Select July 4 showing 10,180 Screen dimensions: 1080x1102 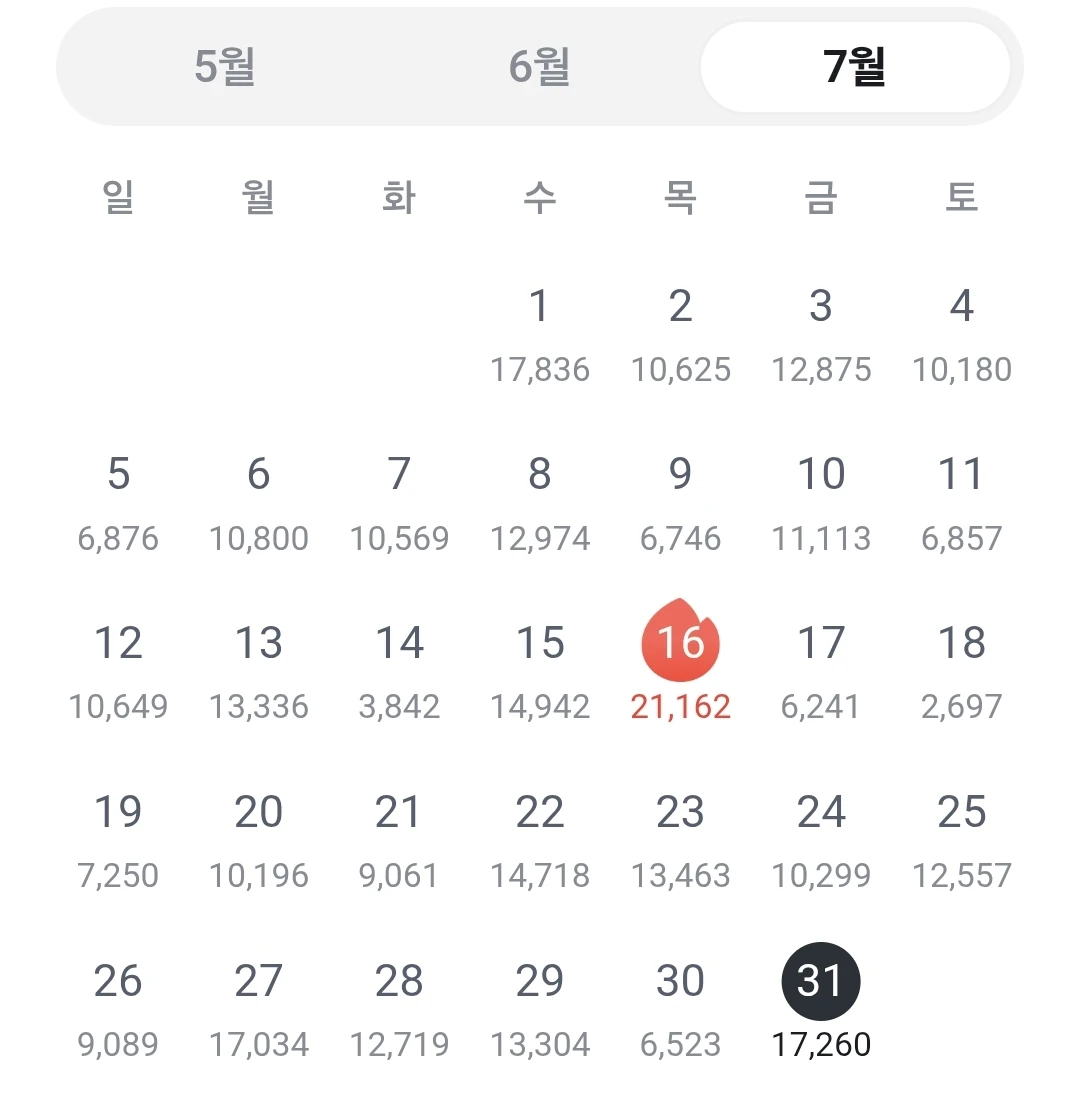(x=962, y=335)
